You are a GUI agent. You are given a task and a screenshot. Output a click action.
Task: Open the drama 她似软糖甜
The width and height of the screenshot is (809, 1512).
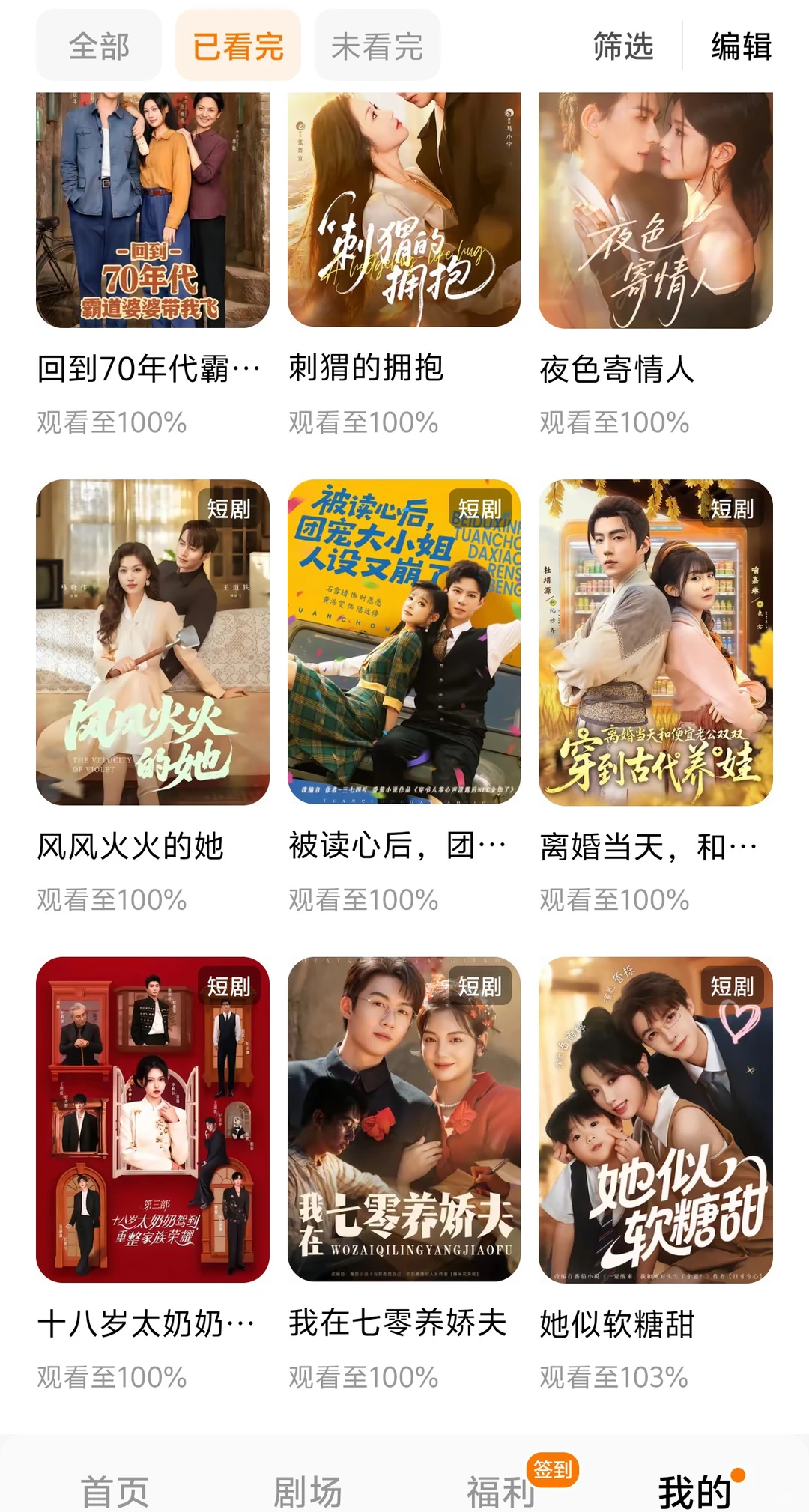(x=655, y=1120)
